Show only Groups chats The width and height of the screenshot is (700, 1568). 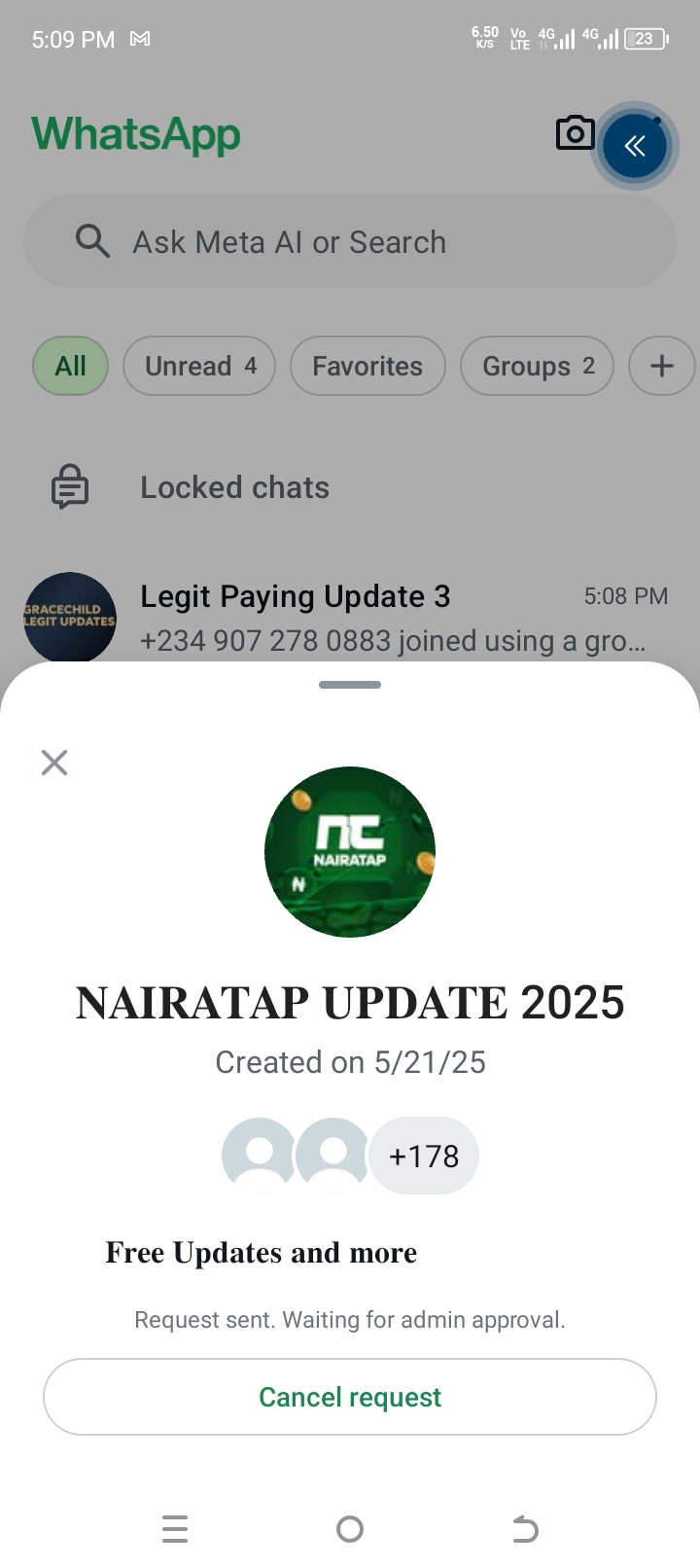point(537,366)
